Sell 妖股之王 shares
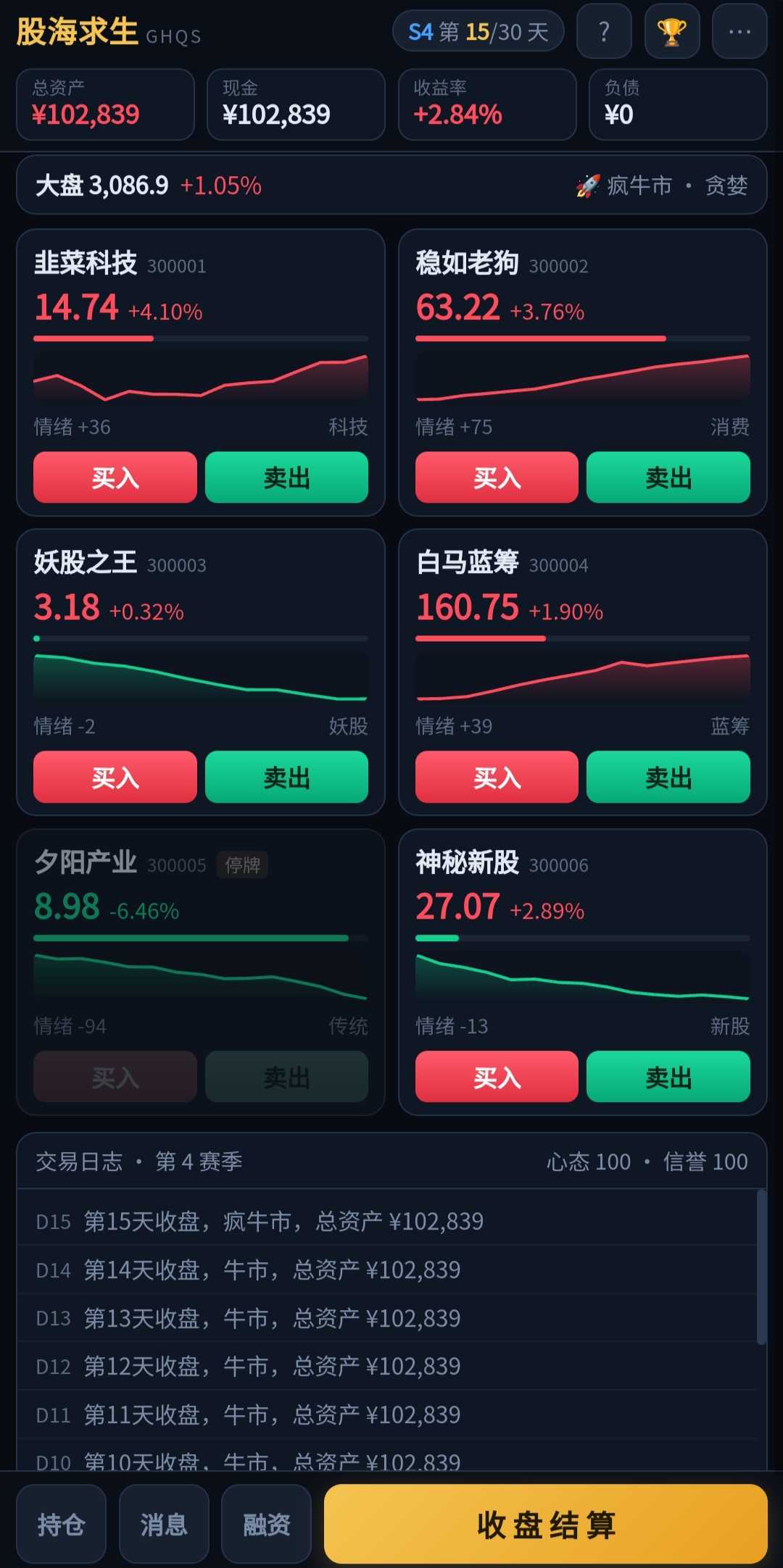Viewport: 783px width, 1568px height. point(286,777)
